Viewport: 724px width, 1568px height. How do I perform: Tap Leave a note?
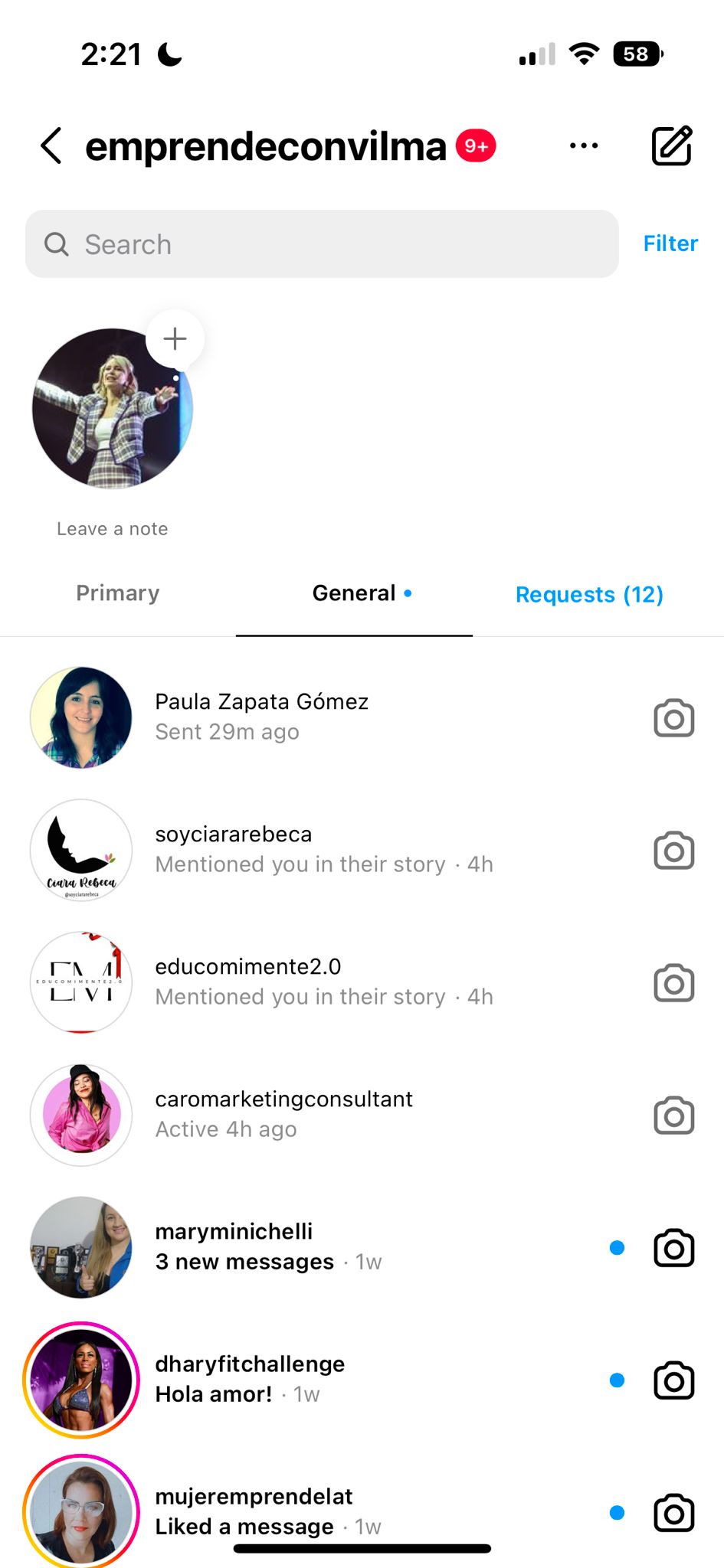(x=112, y=528)
